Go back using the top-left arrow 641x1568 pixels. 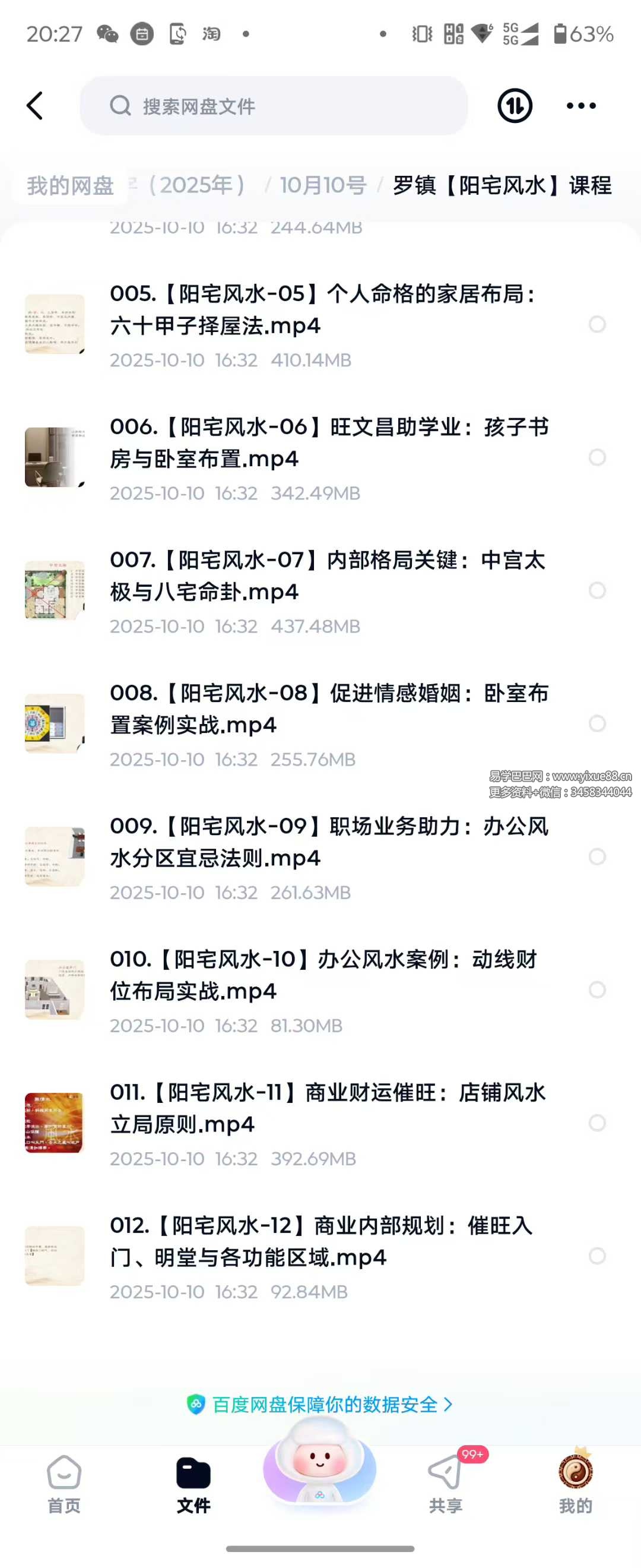tap(35, 106)
